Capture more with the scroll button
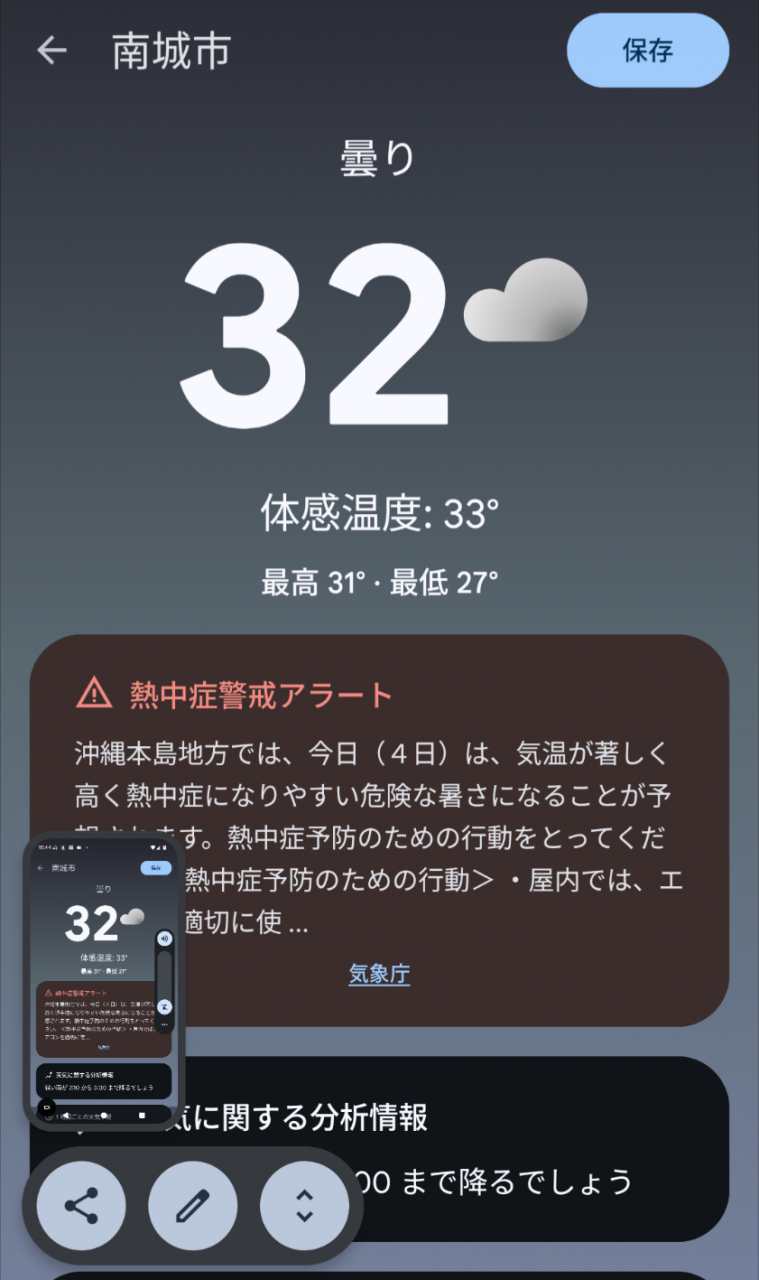The image size is (759, 1280). pos(305,1205)
